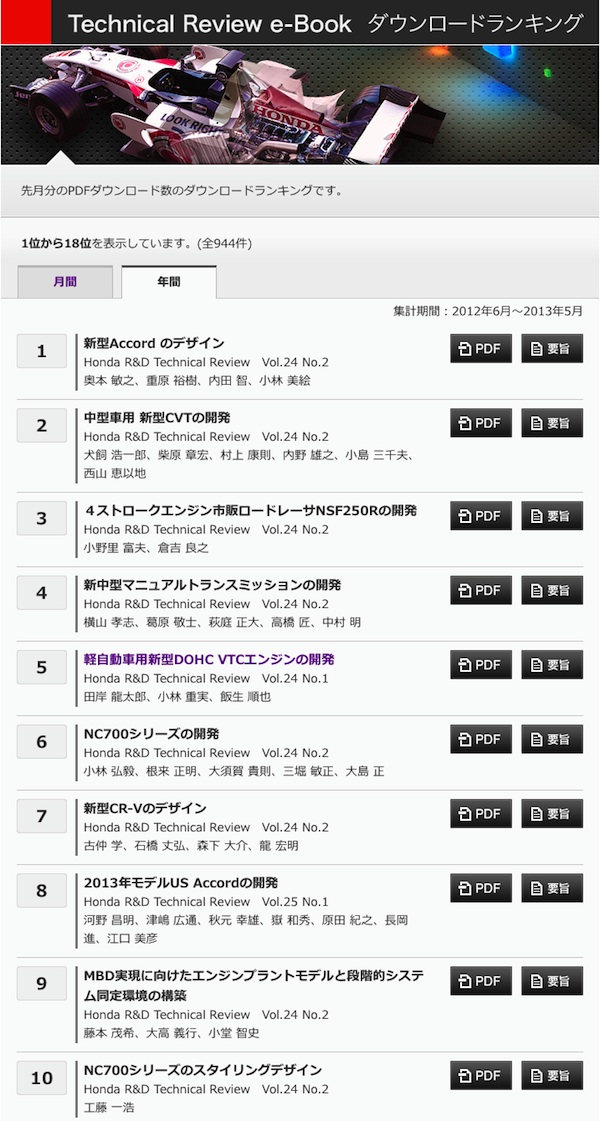
Task: Download PDF for NC700シリーズのスタイリングデザイン
Action: (480, 1075)
